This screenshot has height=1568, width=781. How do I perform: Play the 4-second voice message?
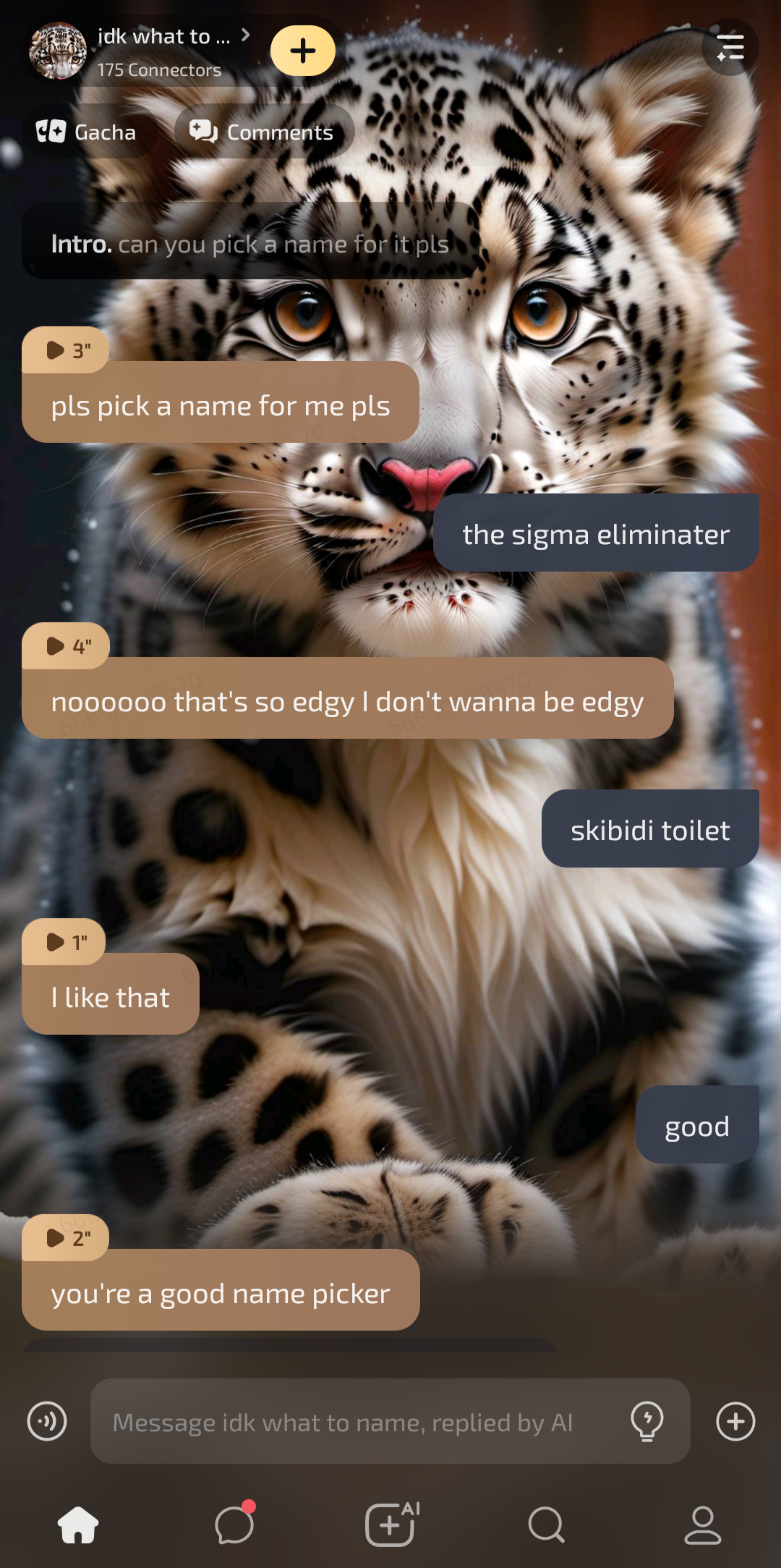(66, 645)
